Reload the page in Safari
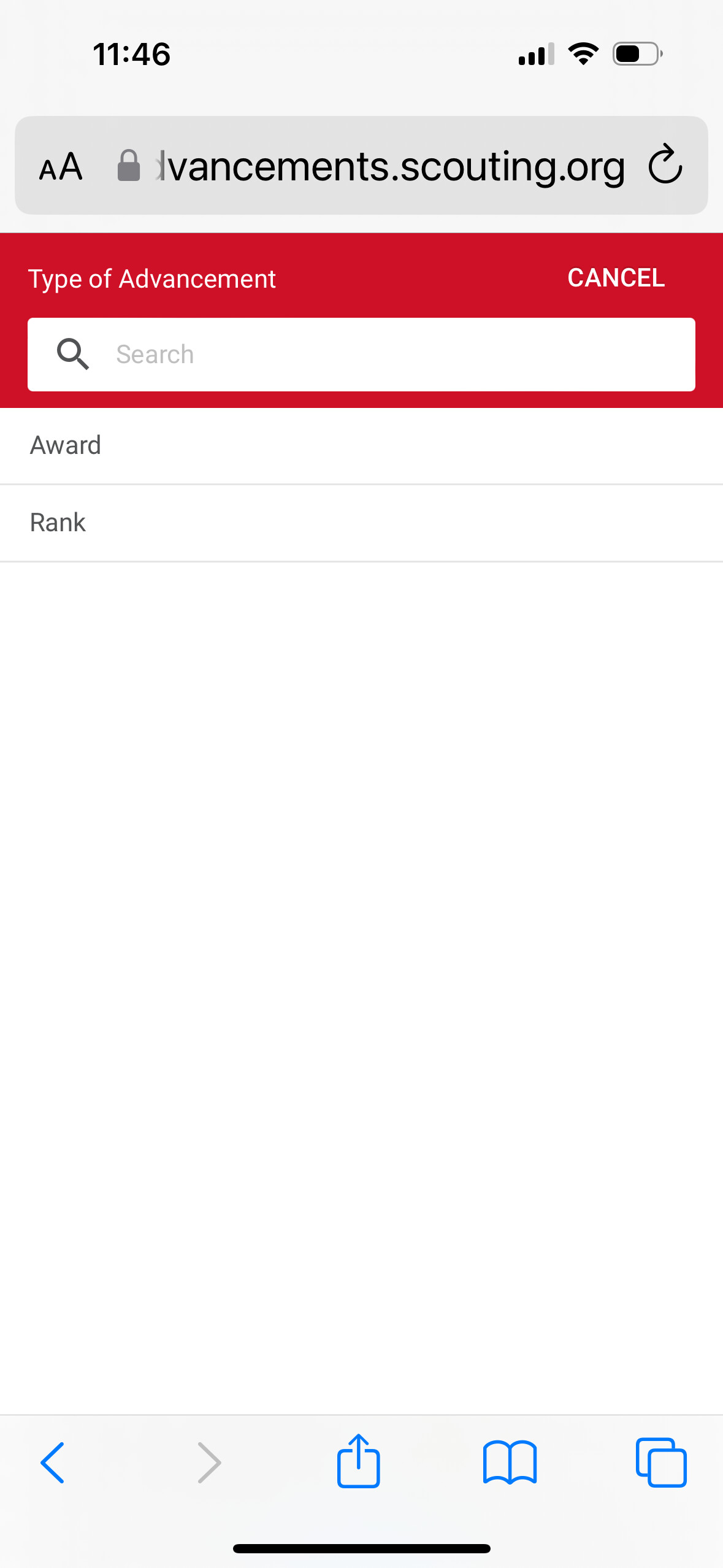The image size is (723, 1568). click(x=665, y=165)
